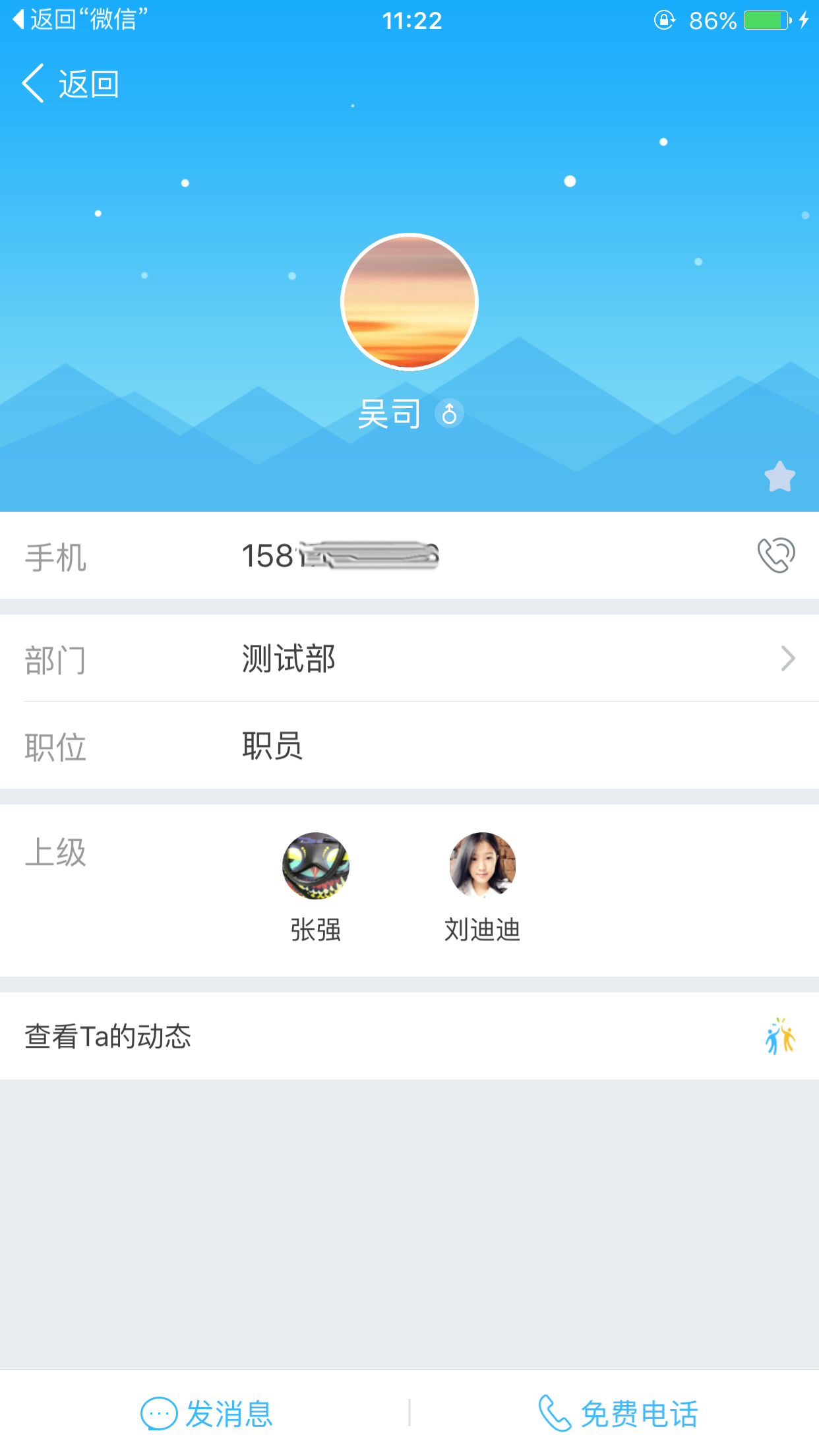Return to 微信 via status bar link
The height and width of the screenshot is (1456, 819).
tap(79, 20)
